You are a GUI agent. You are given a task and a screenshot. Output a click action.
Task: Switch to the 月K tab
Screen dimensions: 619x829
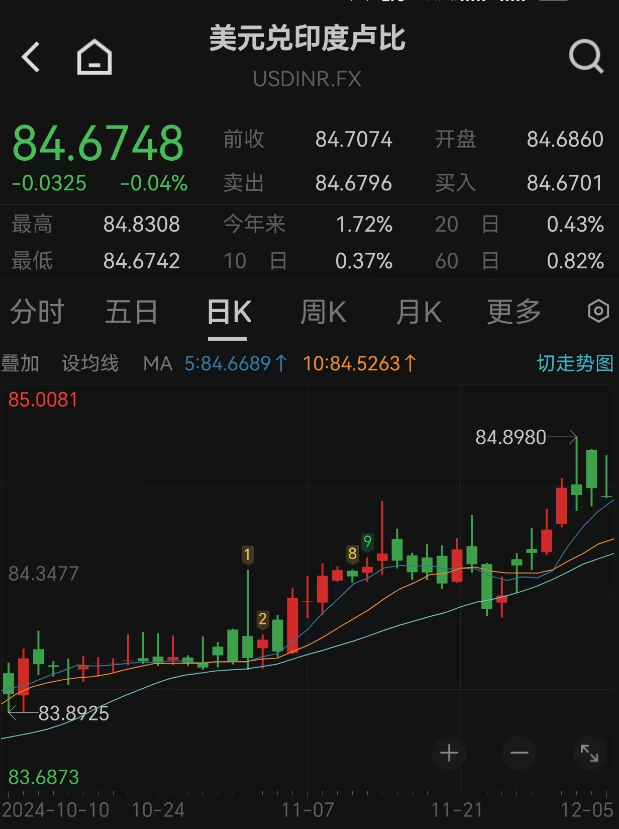pyautogui.click(x=418, y=312)
